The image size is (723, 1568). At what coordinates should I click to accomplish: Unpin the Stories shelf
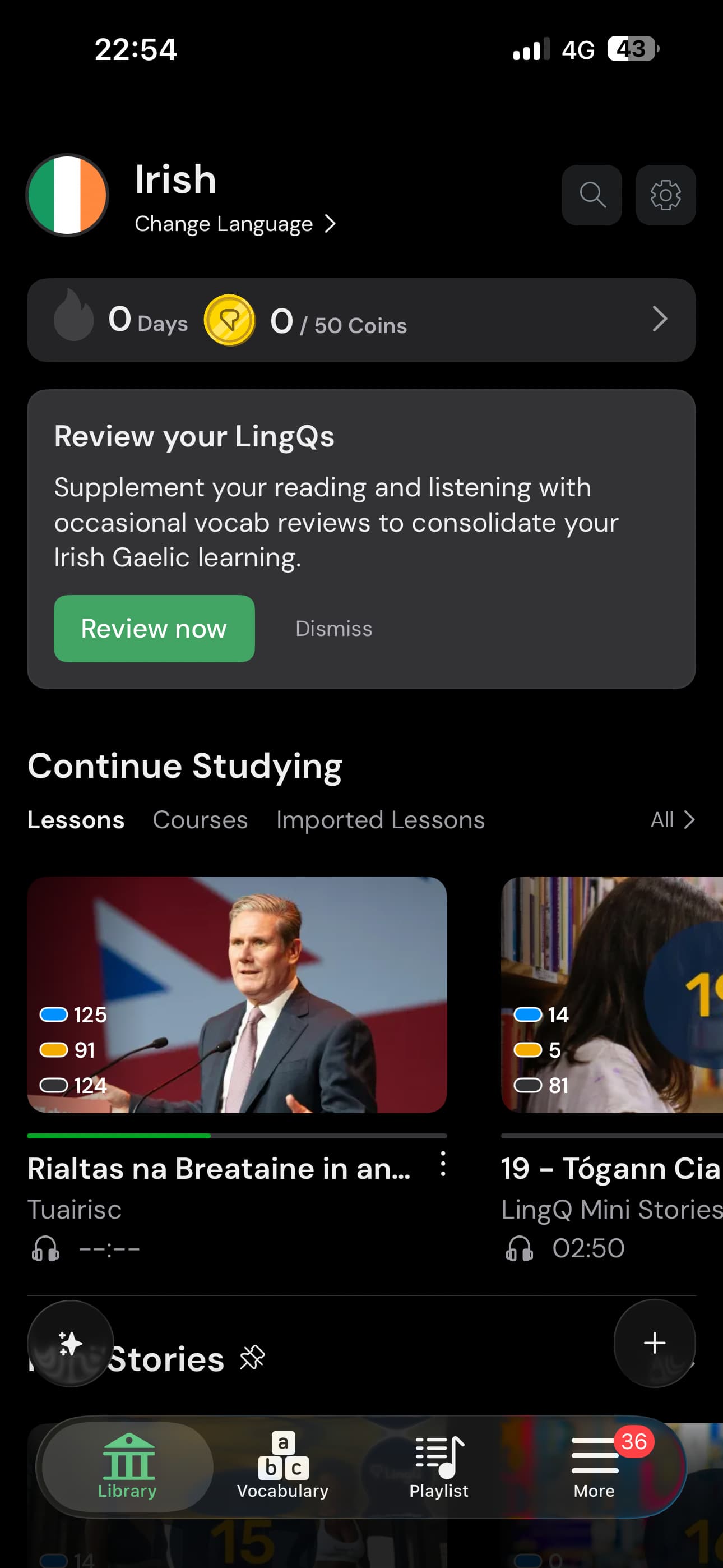[x=252, y=1357]
